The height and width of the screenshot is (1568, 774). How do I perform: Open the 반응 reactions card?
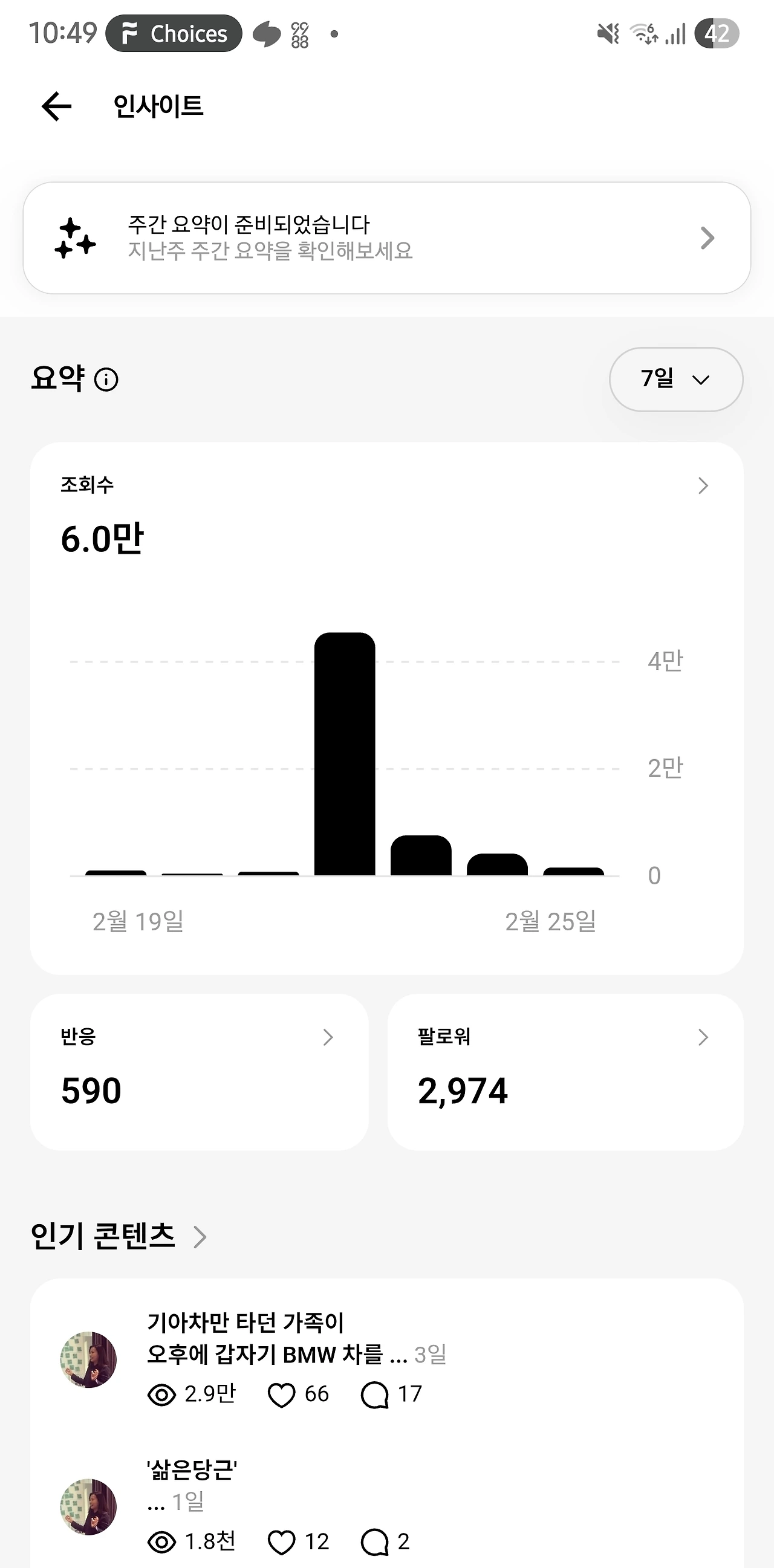point(199,1071)
